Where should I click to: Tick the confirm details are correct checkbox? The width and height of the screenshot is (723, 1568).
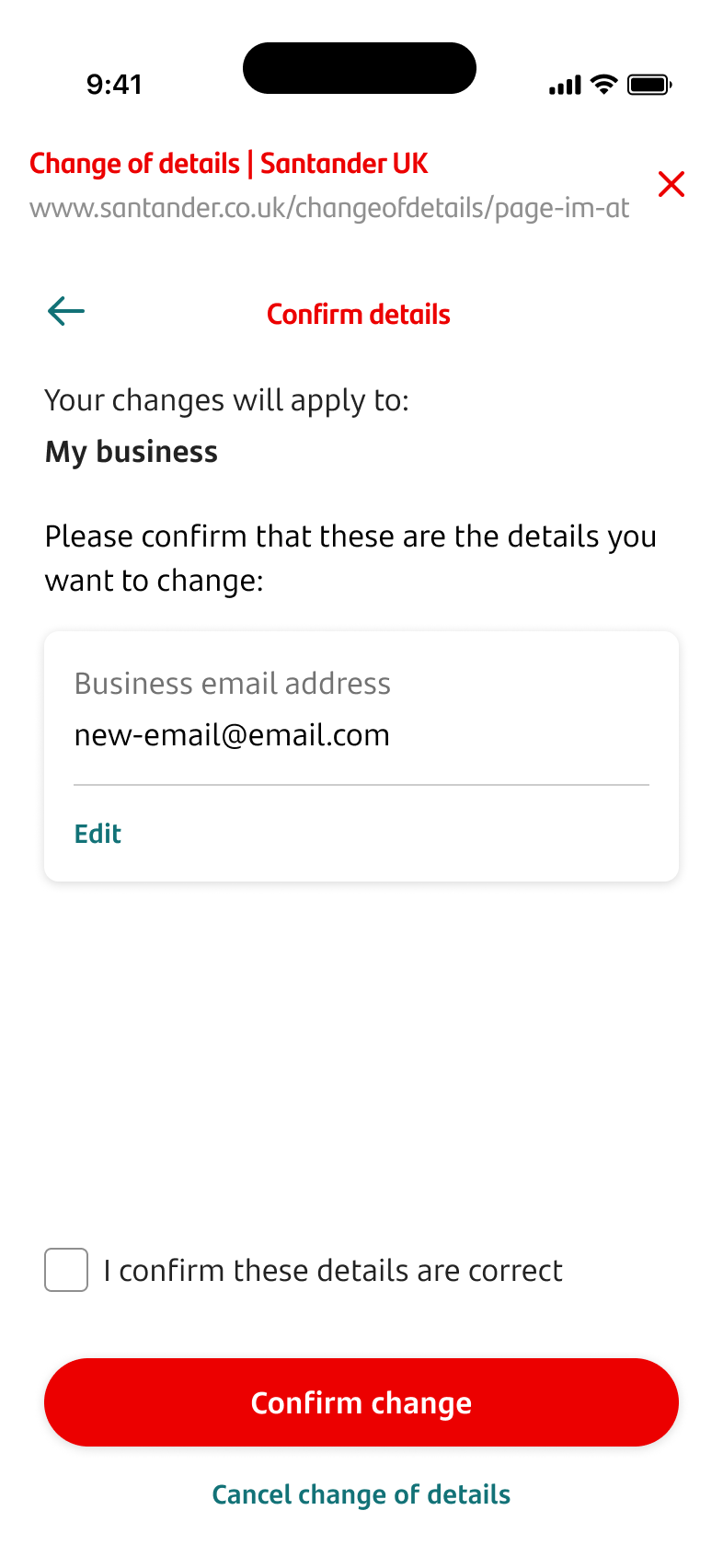pyautogui.click(x=66, y=1270)
